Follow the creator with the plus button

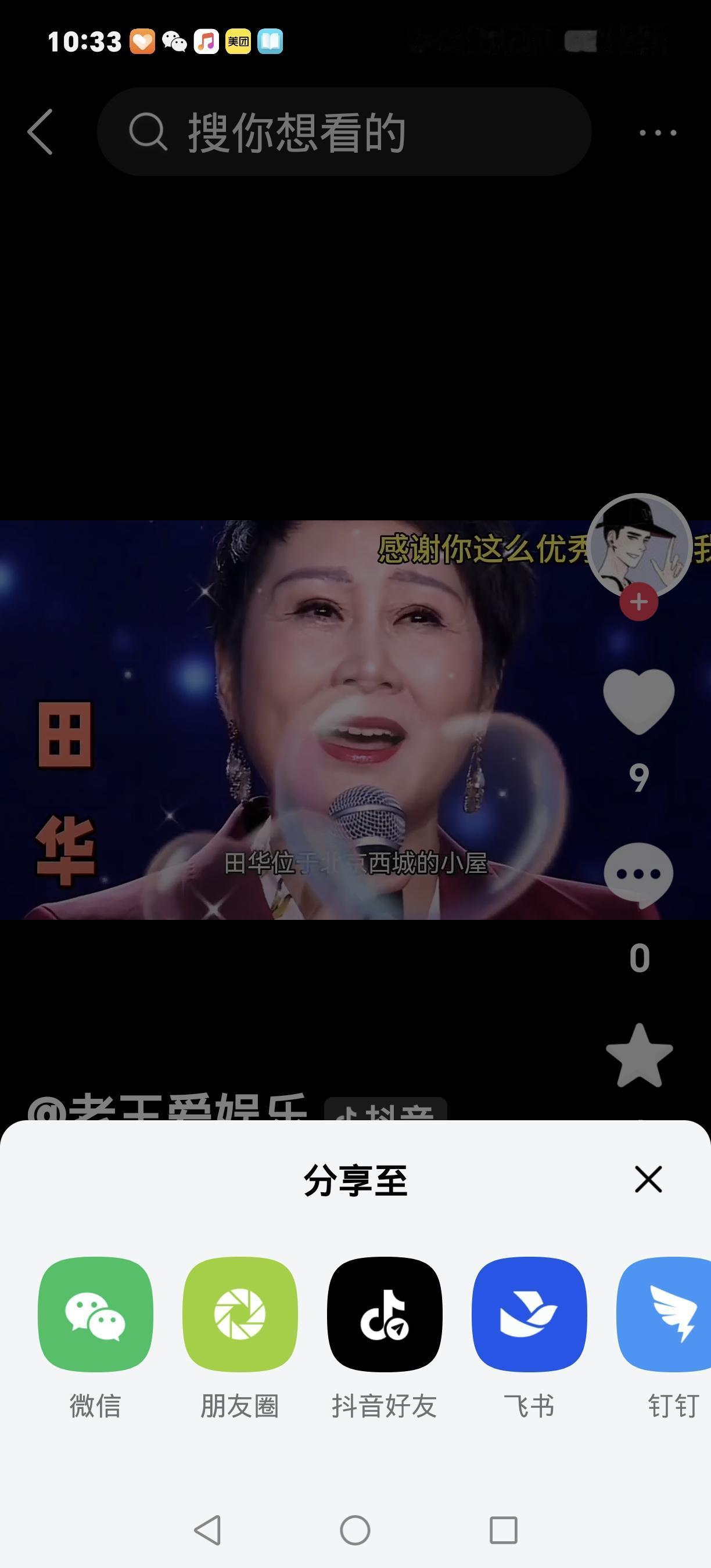pyautogui.click(x=638, y=602)
